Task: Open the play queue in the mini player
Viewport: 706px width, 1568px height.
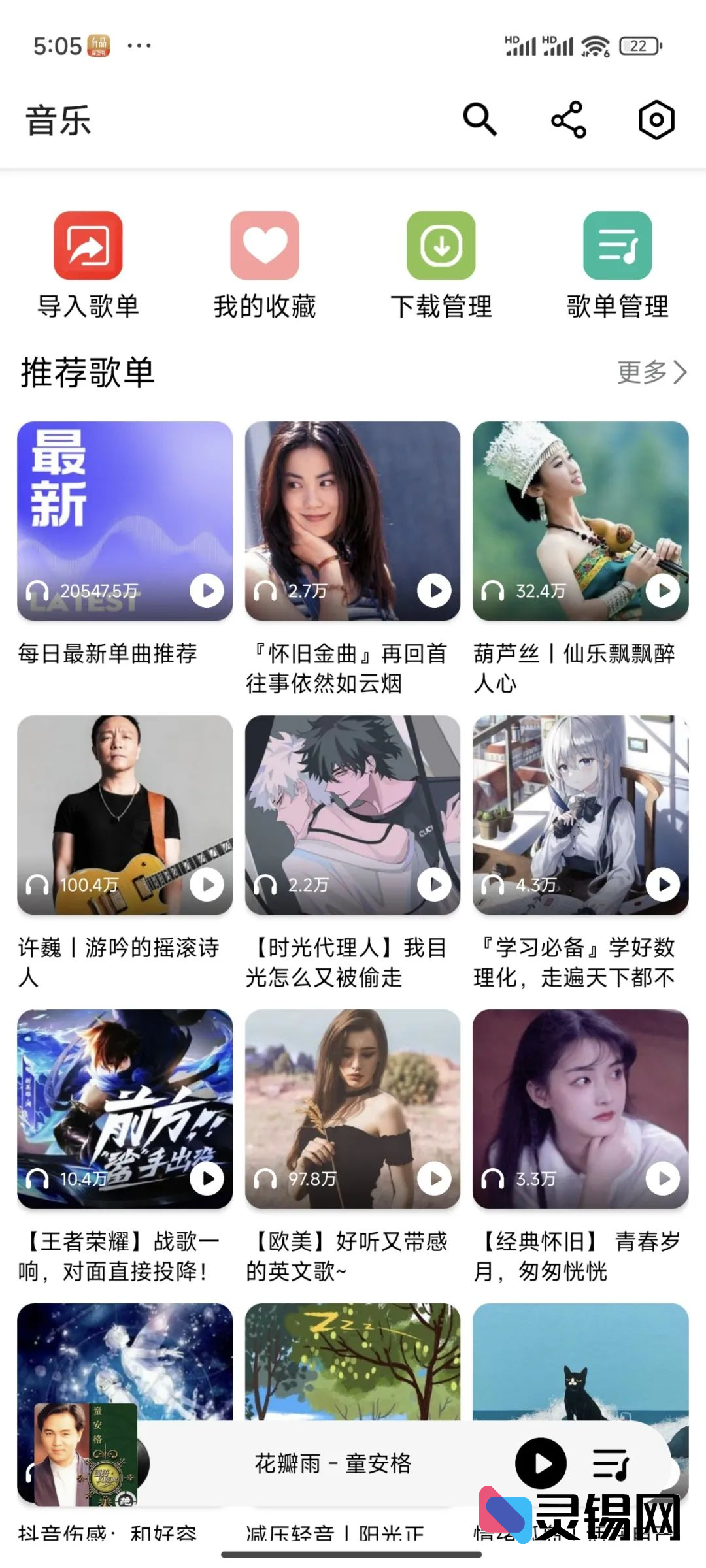Action: 611,1464
